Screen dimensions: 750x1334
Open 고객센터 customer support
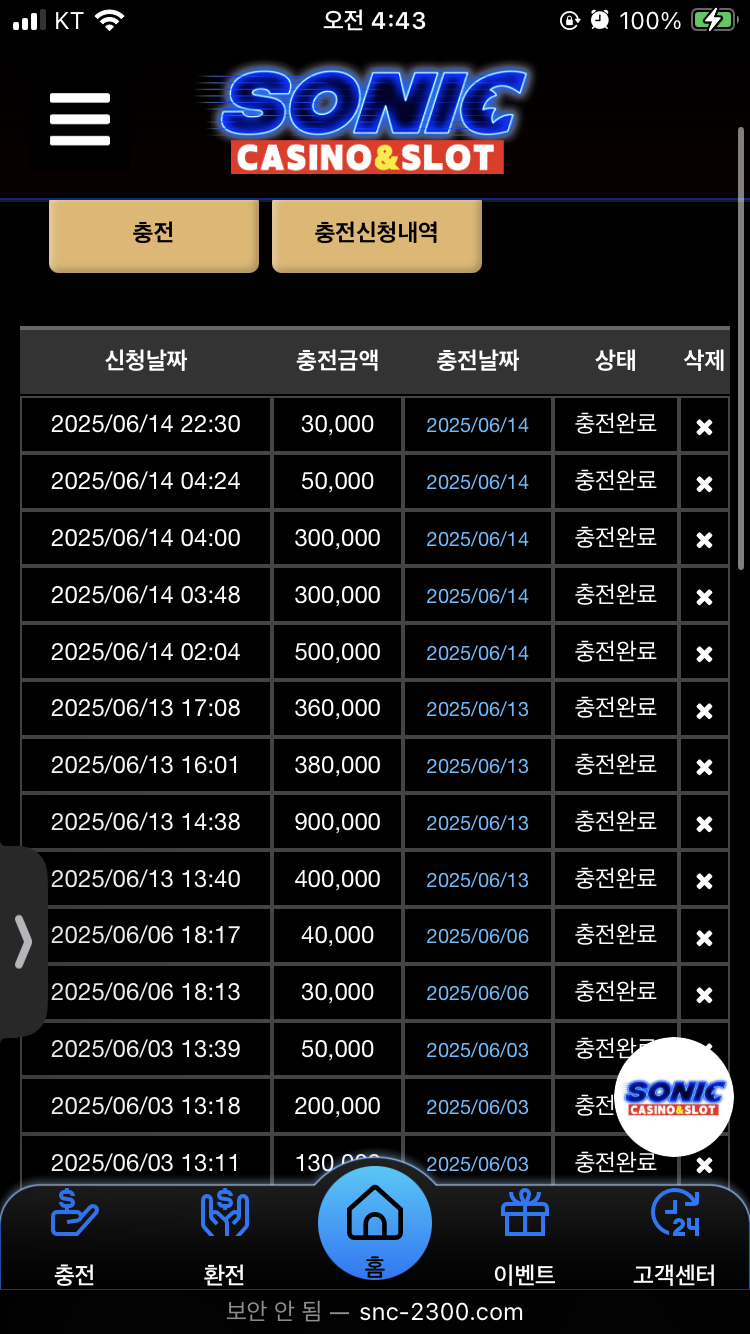pos(675,1237)
